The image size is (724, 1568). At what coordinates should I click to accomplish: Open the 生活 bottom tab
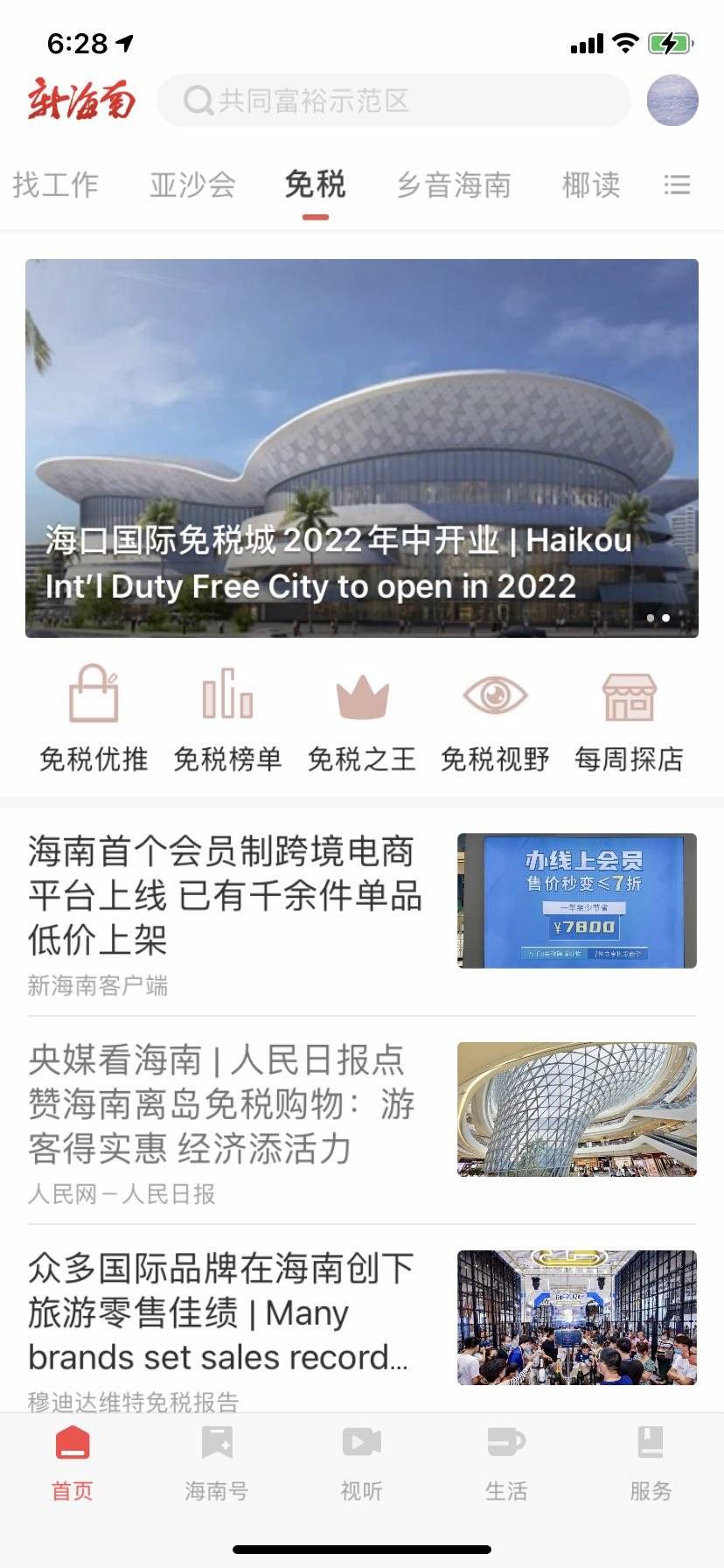[x=506, y=1463]
